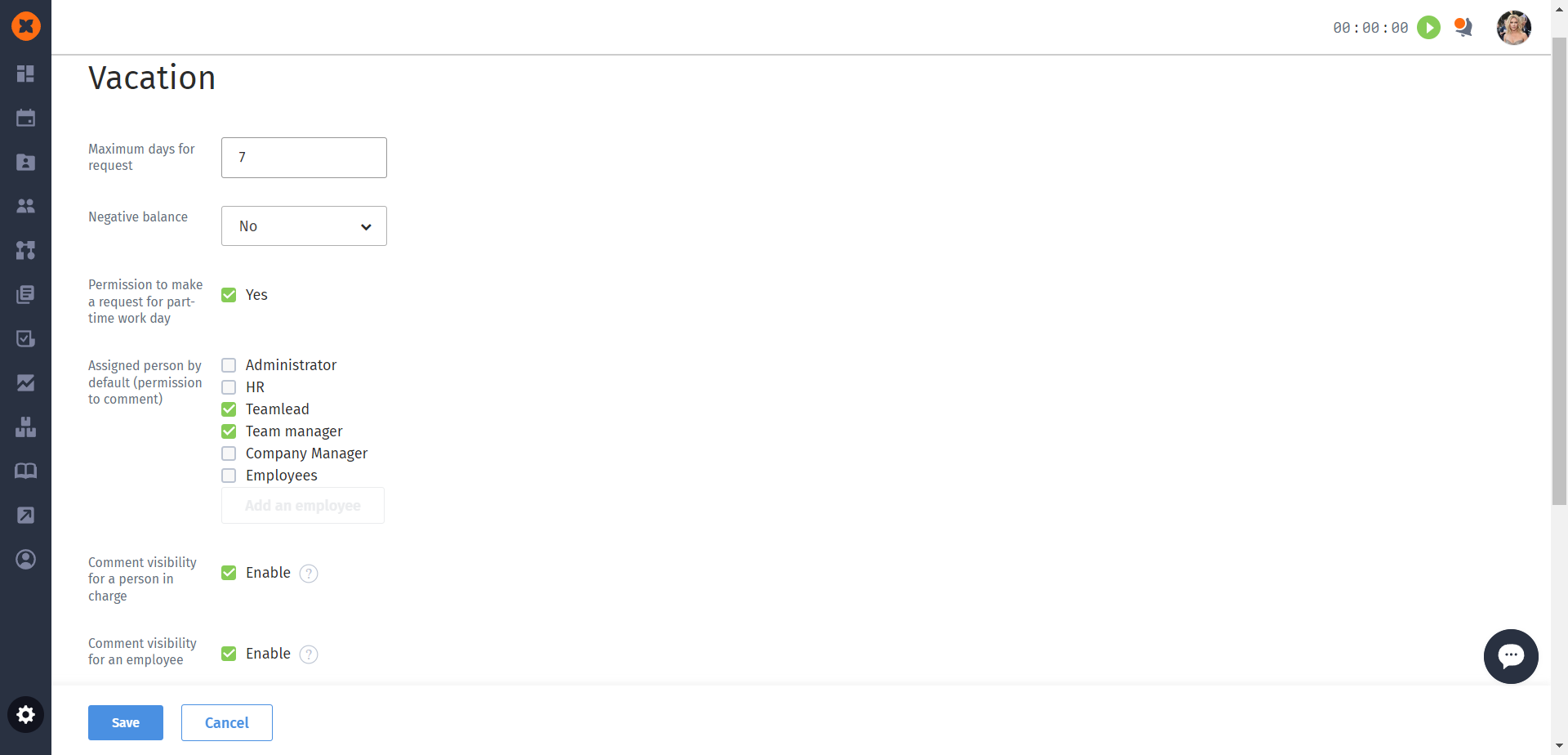Cancel the vacation settings changes

click(226, 722)
